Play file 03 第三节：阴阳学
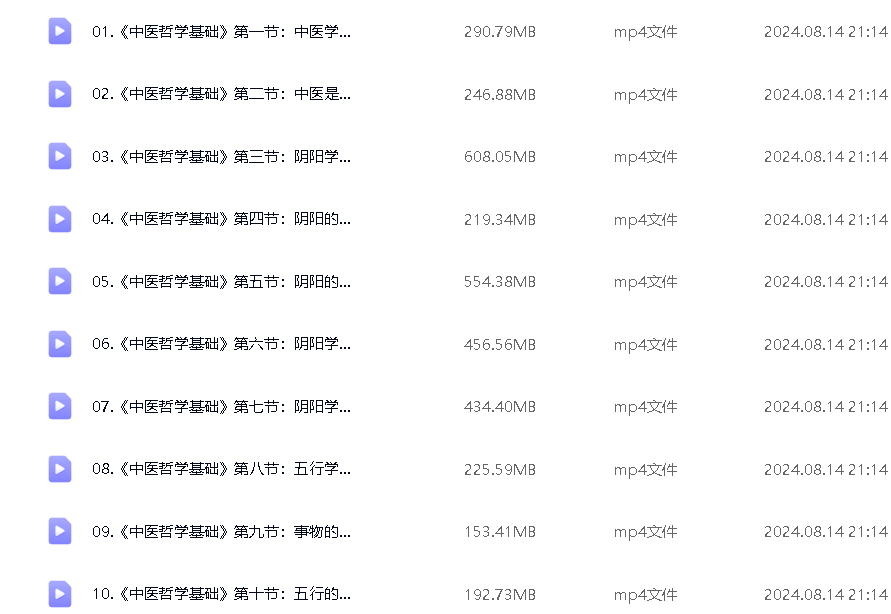Image resolution: width=891 pixels, height=614 pixels. pos(221,157)
